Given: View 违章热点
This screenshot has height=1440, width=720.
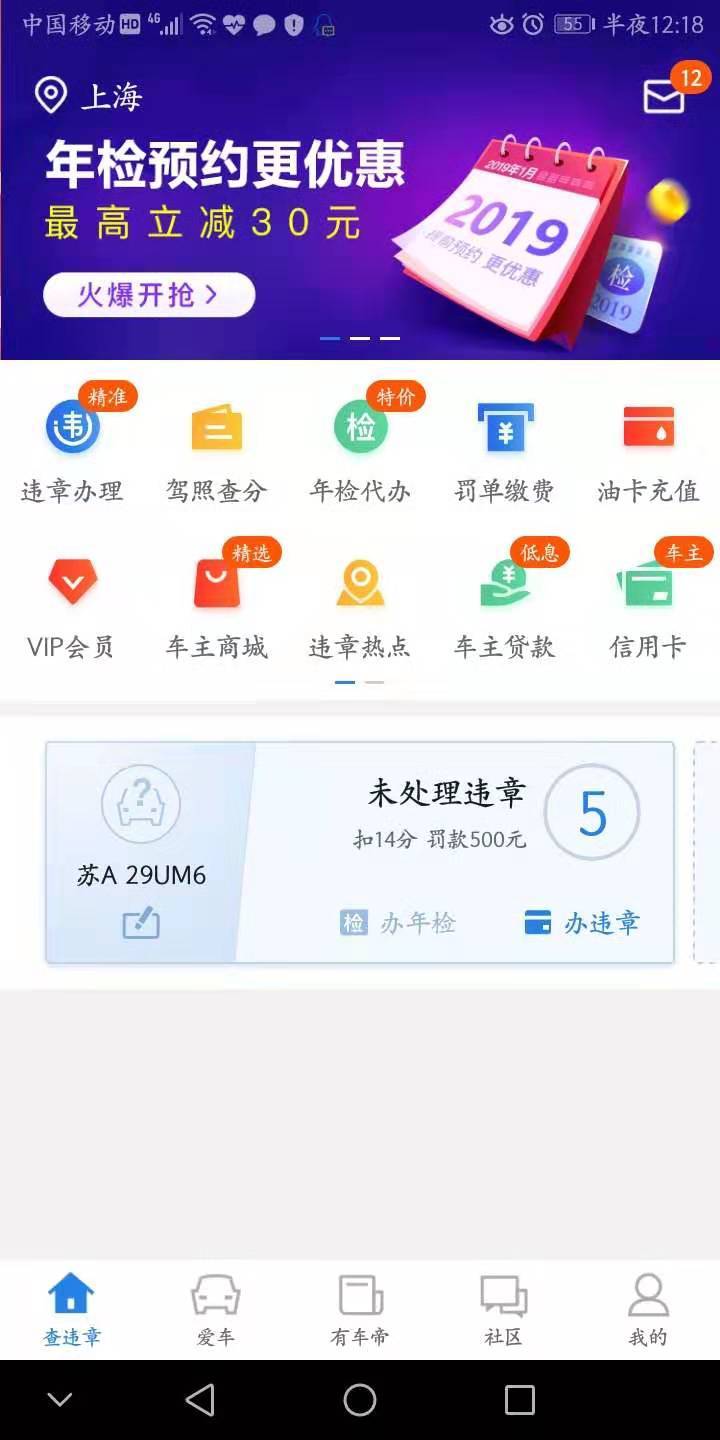Looking at the screenshot, I should [x=360, y=603].
